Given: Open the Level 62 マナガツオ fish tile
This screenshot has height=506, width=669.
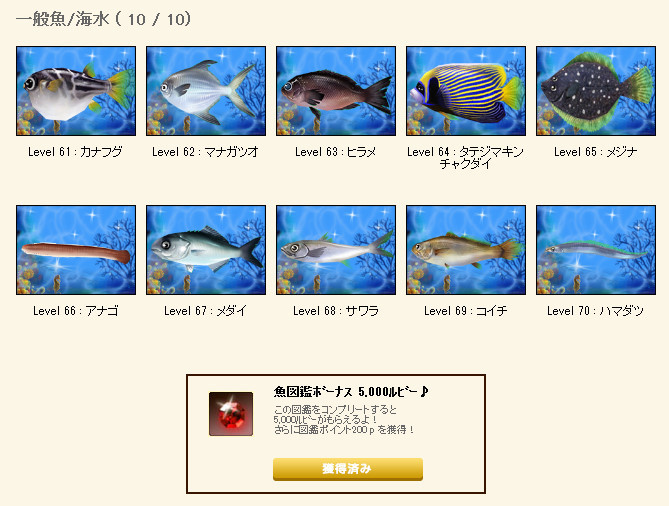Looking at the screenshot, I should click(205, 91).
